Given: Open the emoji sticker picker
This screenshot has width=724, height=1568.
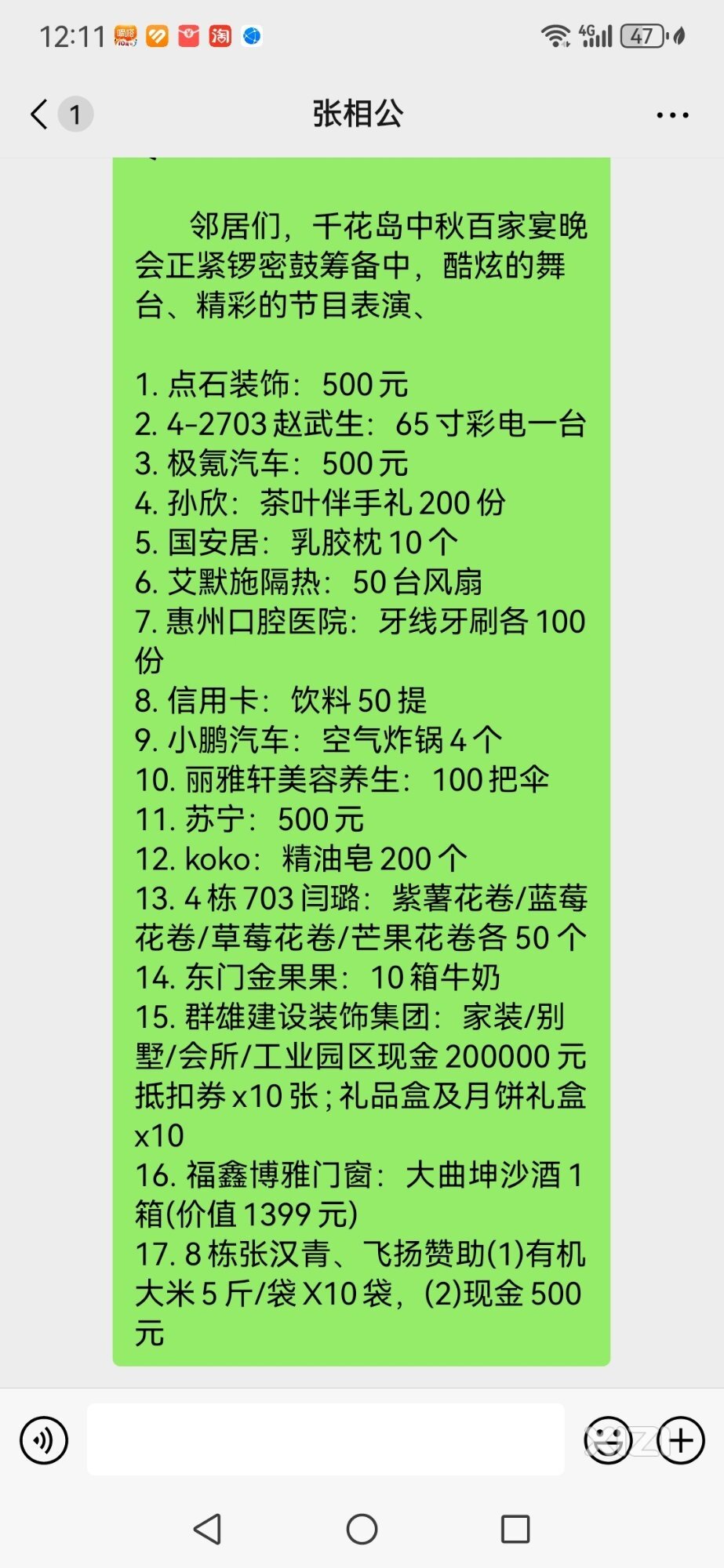Looking at the screenshot, I should (x=608, y=1440).
